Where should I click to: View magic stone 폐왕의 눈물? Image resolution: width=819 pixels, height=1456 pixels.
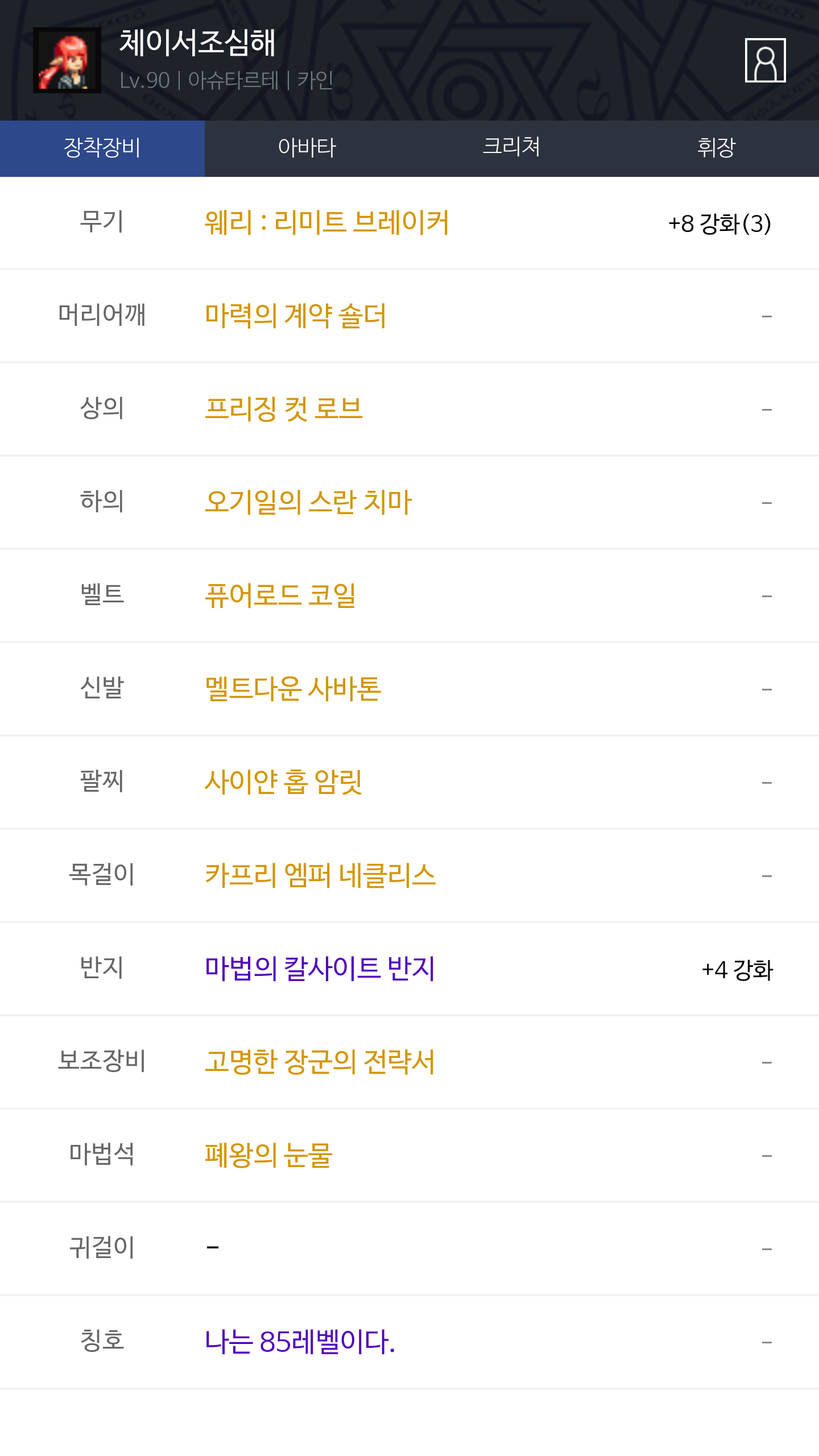pos(268,1155)
